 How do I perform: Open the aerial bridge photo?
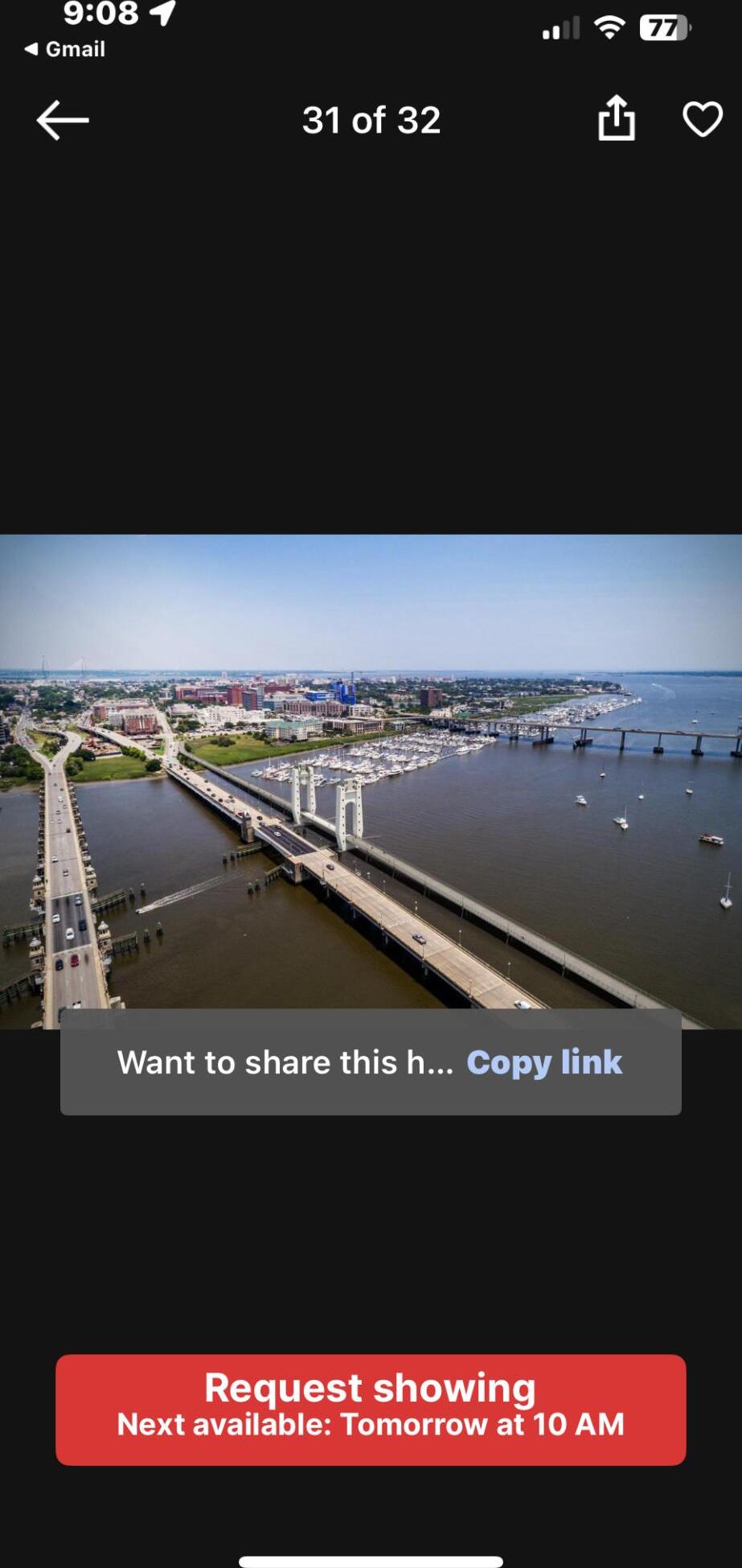[x=371, y=782]
